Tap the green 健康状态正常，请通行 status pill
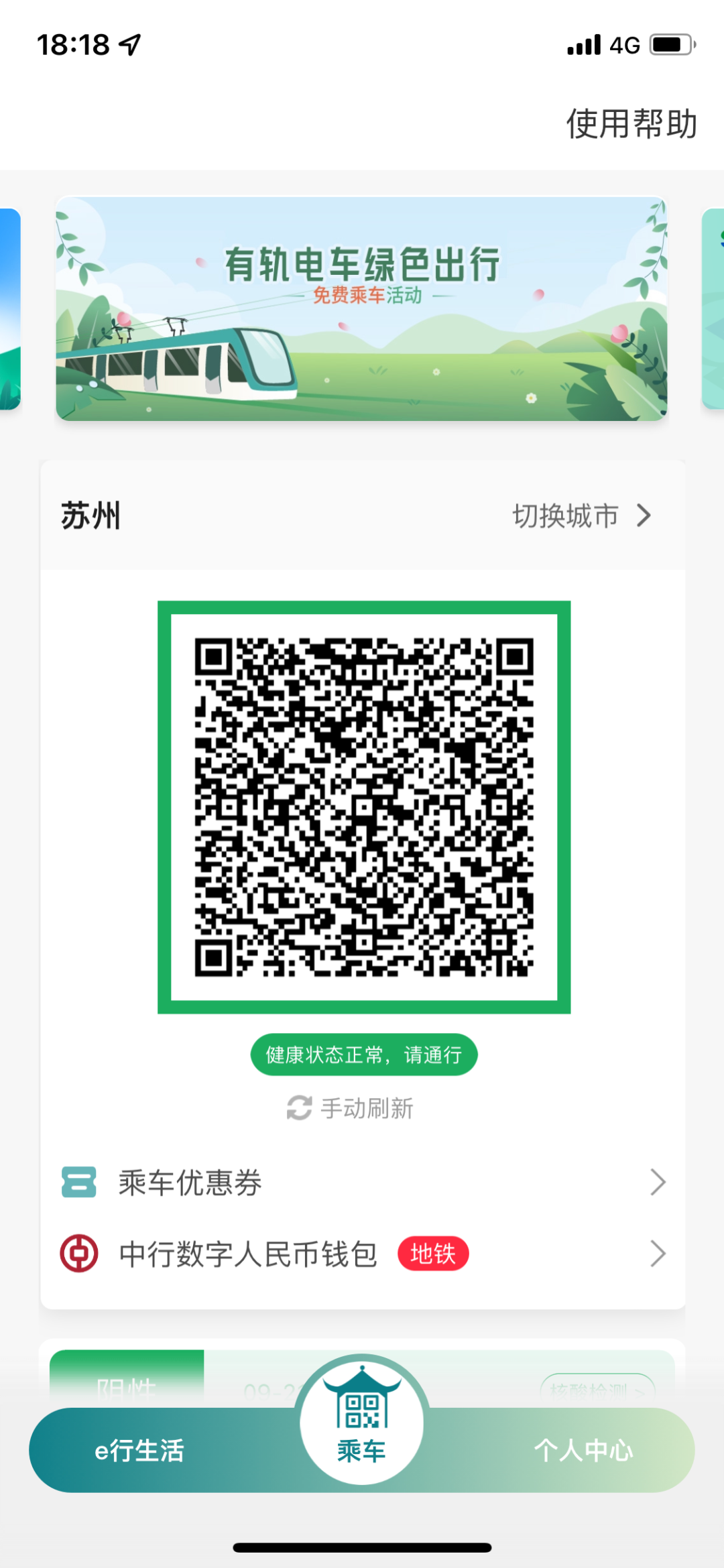This screenshot has height=1568, width=724. [x=363, y=1054]
